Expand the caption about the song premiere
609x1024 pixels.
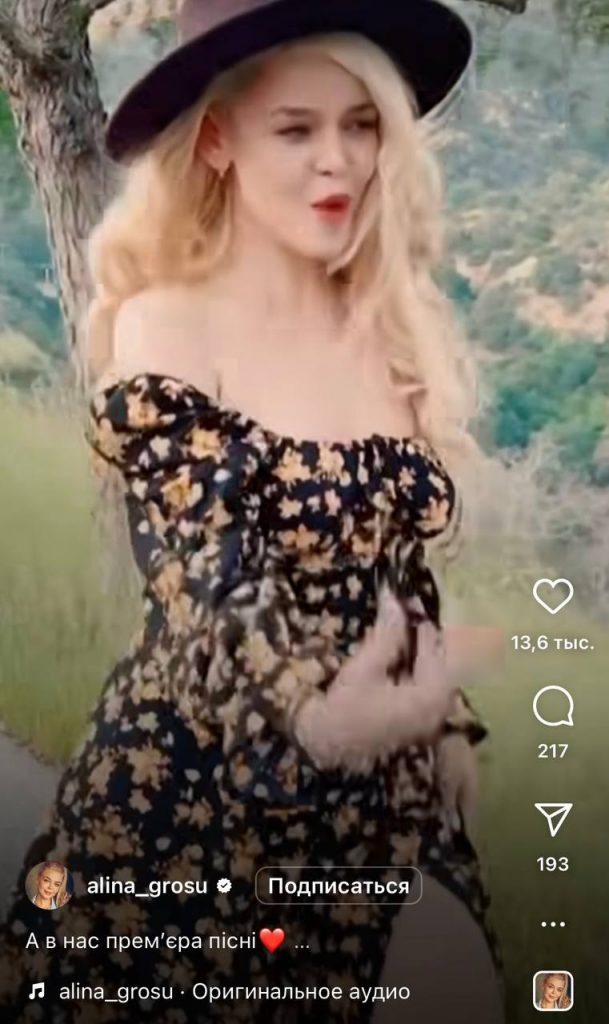[301, 943]
